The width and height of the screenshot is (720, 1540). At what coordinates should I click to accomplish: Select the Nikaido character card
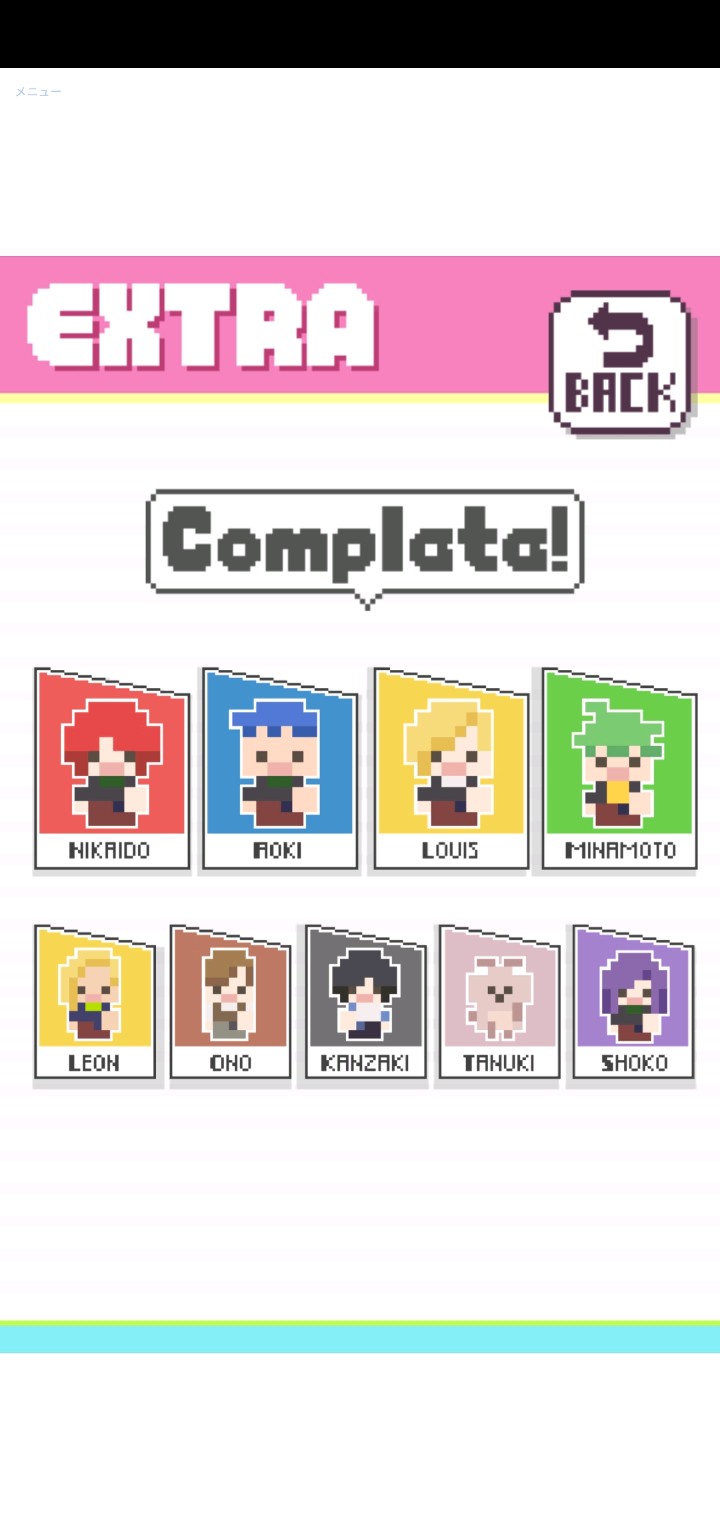pyautogui.click(x=112, y=770)
